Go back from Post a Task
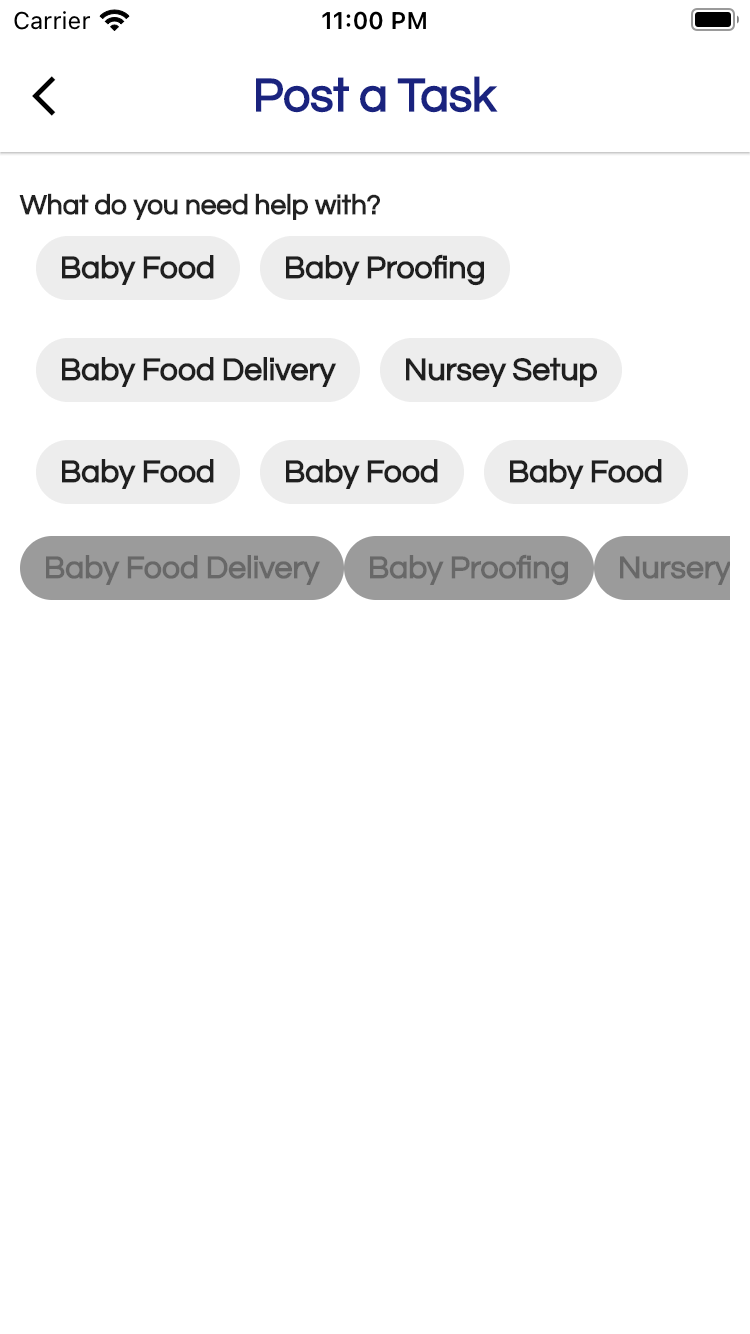 (x=44, y=96)
